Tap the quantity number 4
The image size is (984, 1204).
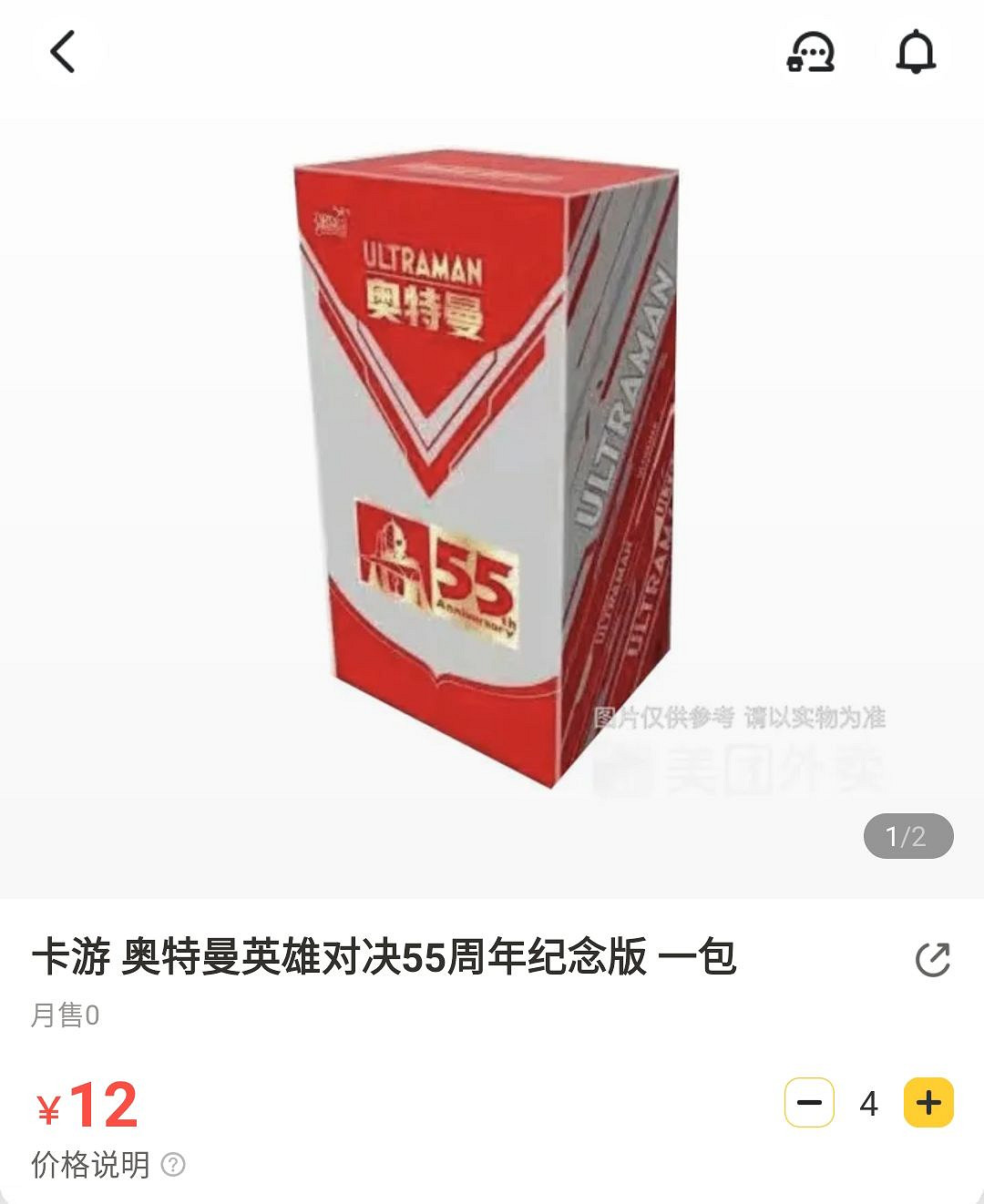point(869,1103)
